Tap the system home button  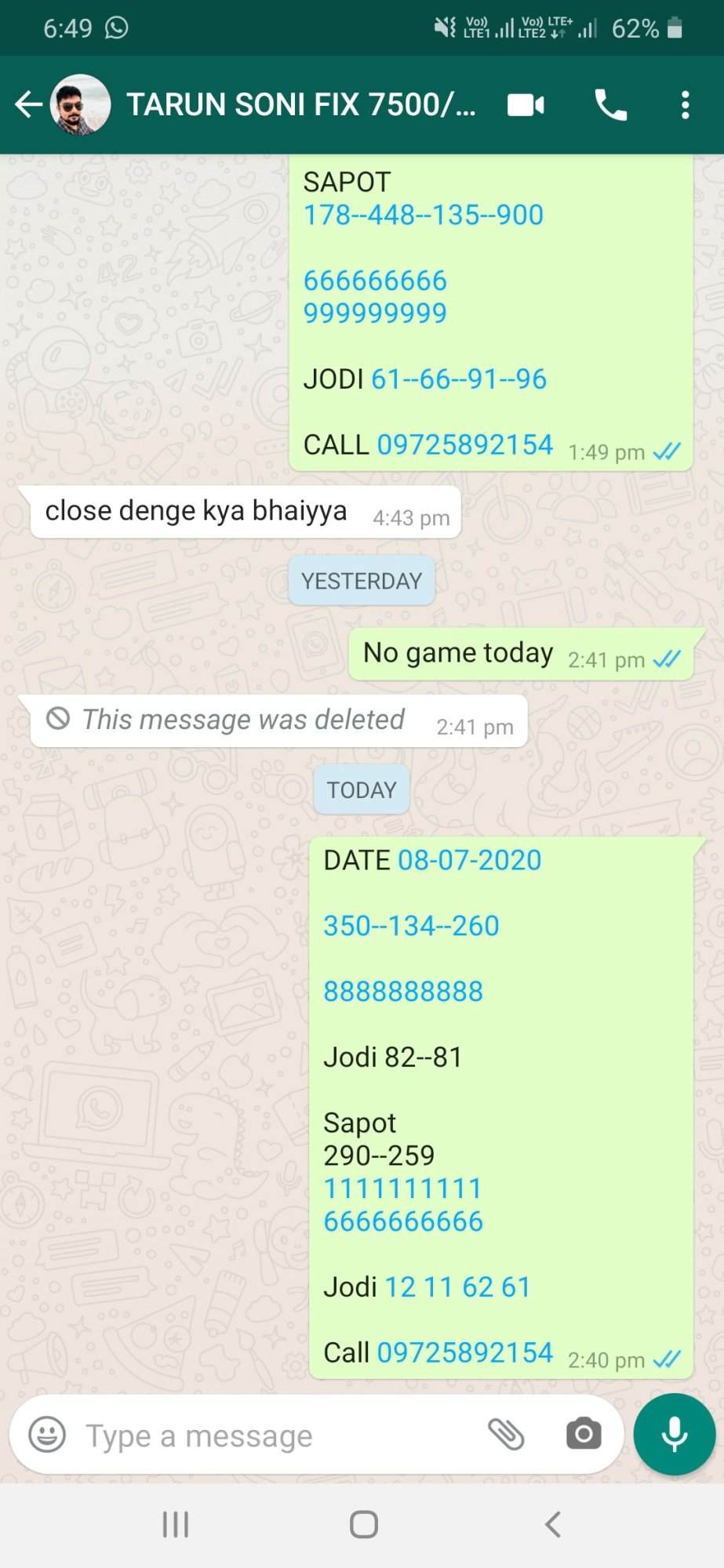point(363,1525)
